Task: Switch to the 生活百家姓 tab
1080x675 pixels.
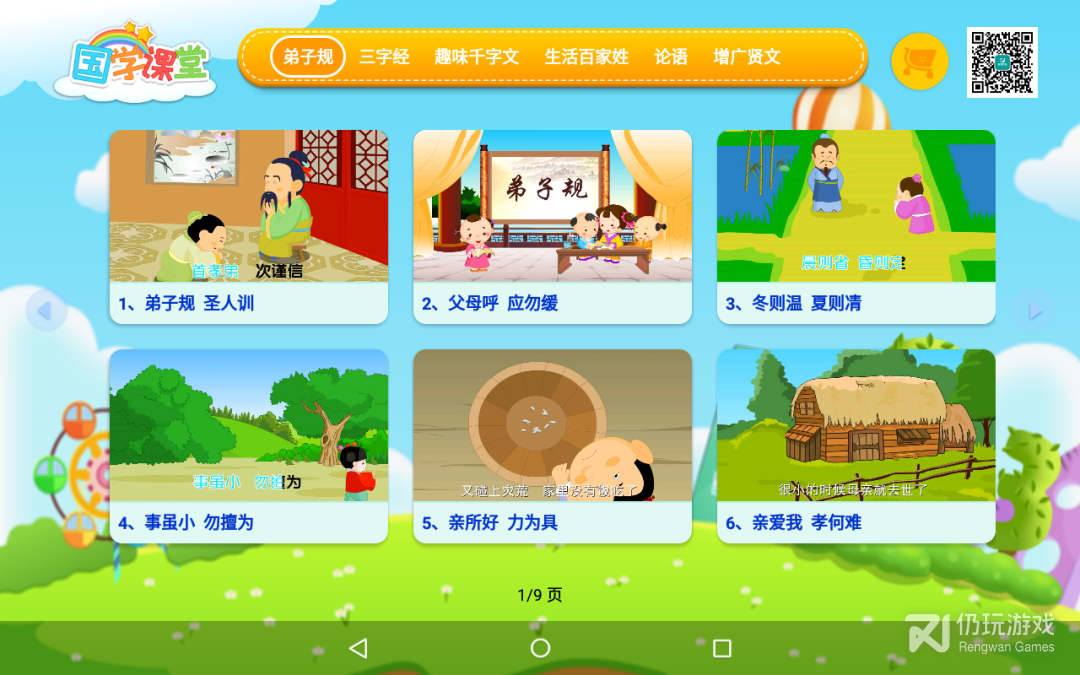Action: (x=587, y=57)
